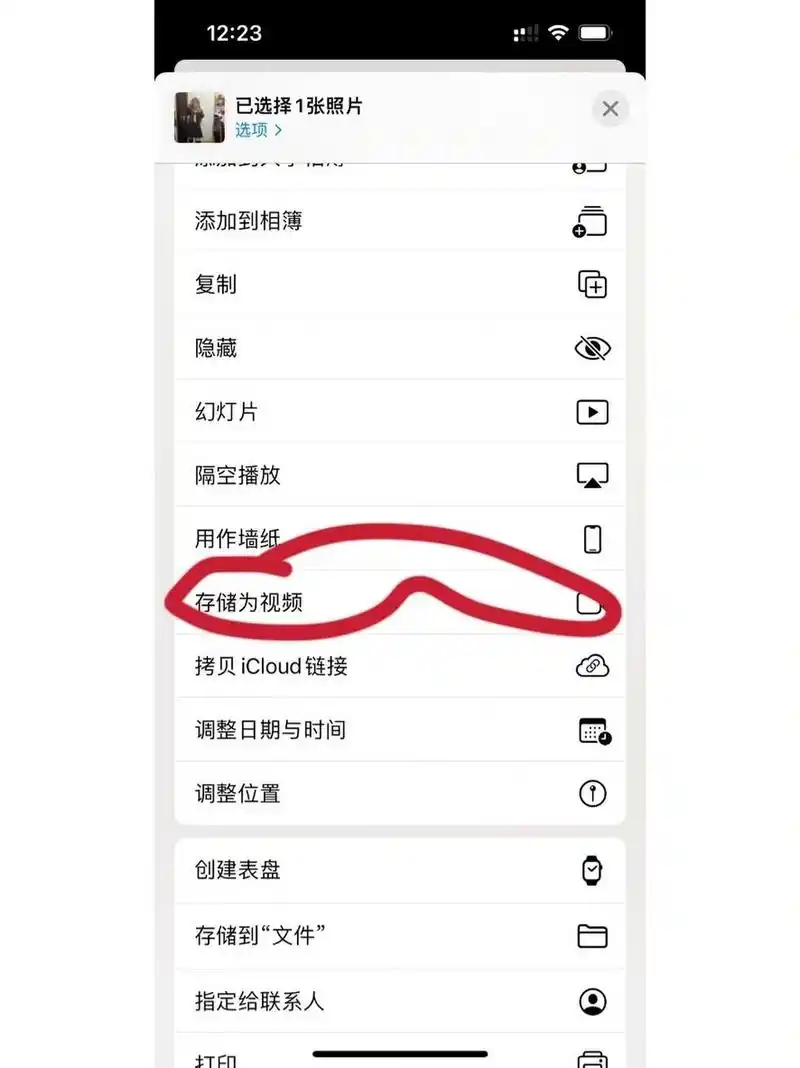The height and width of the screenshot is (1068, 800).
Task: Start 幻灯片 slideshow
Action: point(400,411)
